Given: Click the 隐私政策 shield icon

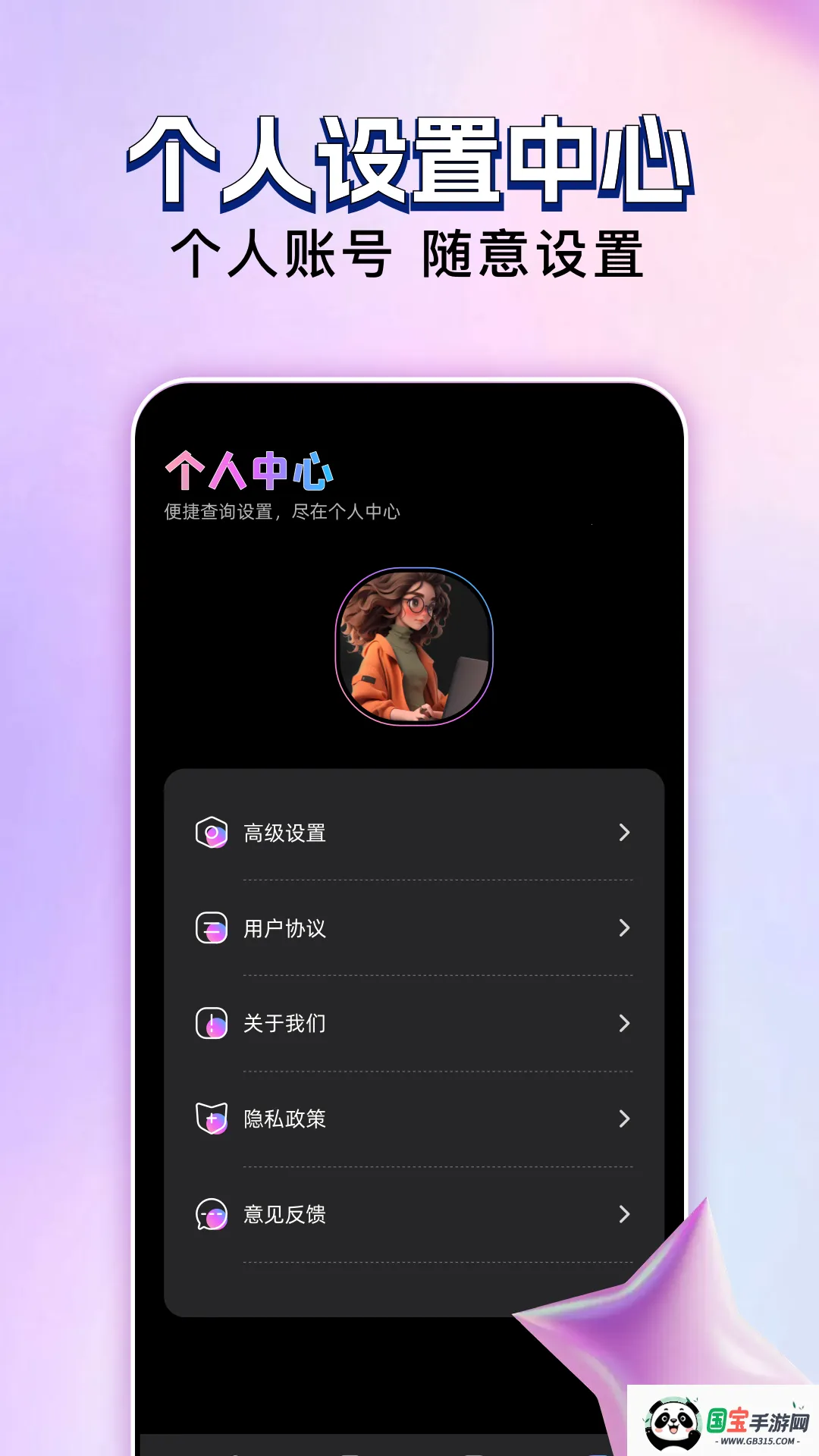Looking at the screenshot, I should [x=210, y=1119].
